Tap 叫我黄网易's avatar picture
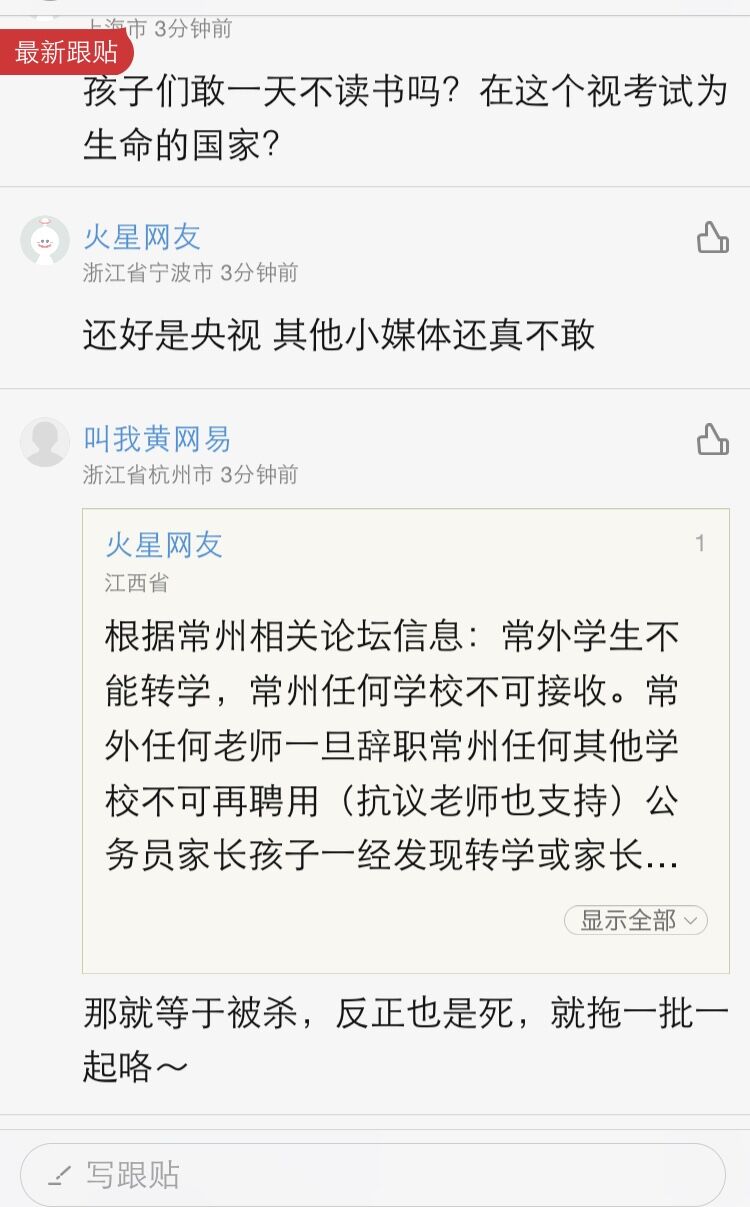This screenshot has height=1207, width=750. (x=45, y=442)
